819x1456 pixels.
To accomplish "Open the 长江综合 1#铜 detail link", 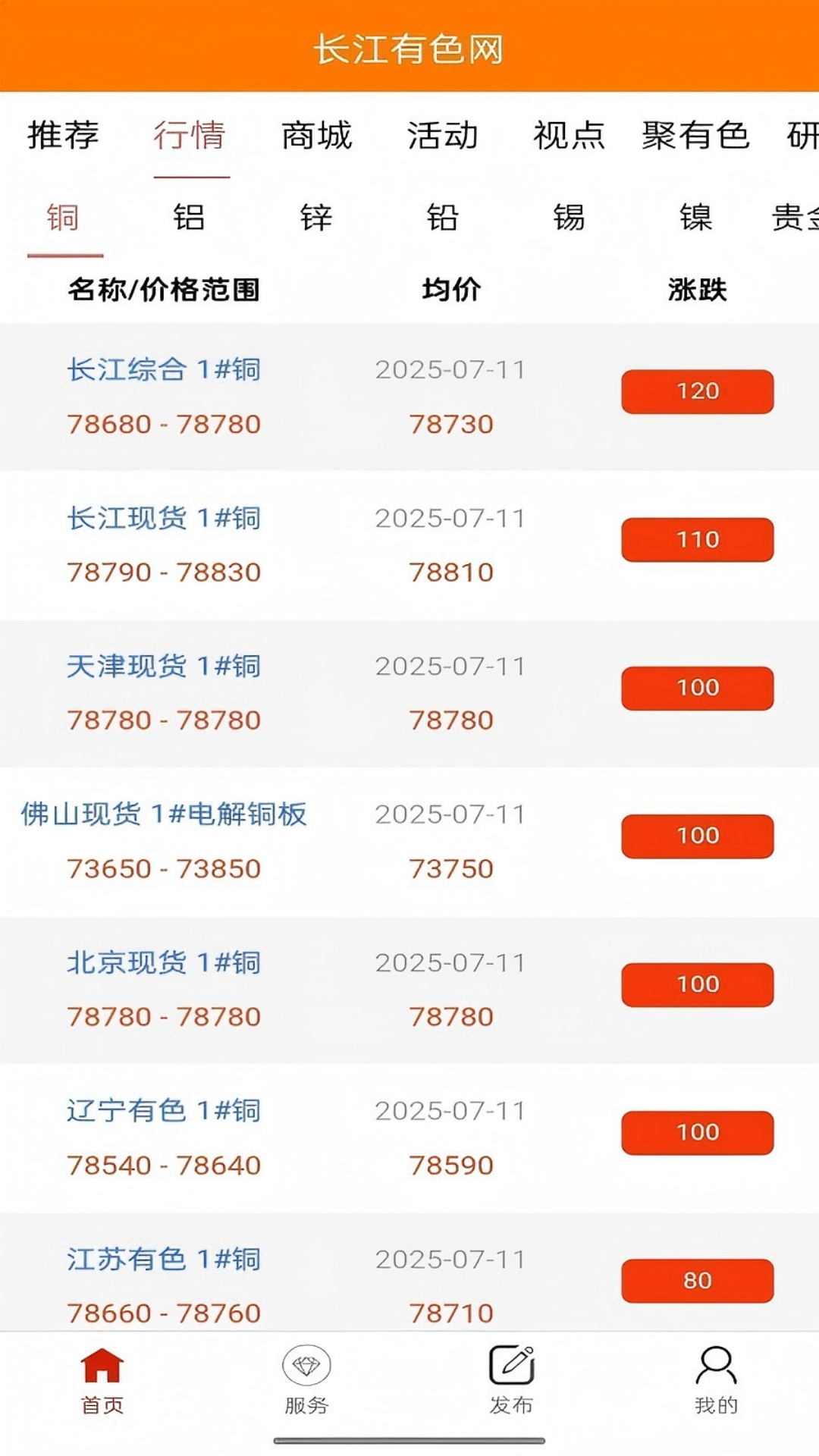I will pos(164,370).
